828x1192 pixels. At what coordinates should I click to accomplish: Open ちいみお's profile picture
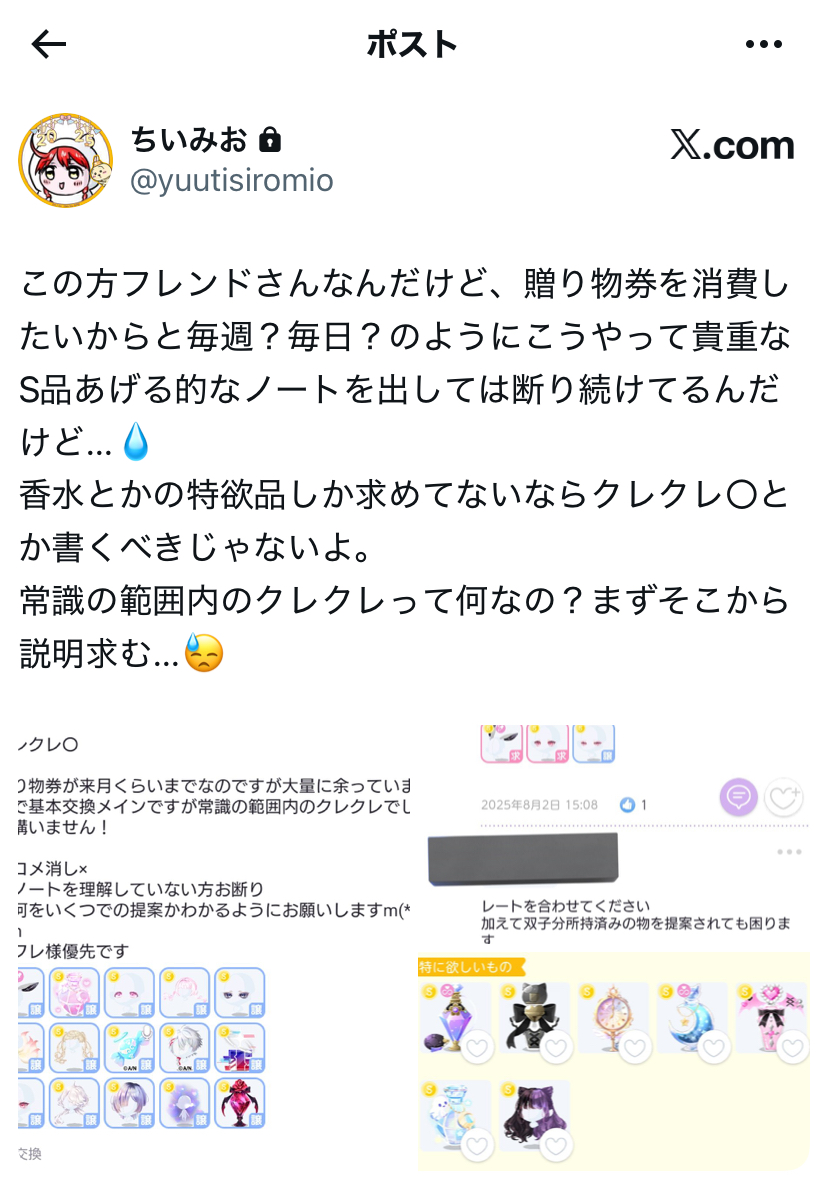pos(65,160)
